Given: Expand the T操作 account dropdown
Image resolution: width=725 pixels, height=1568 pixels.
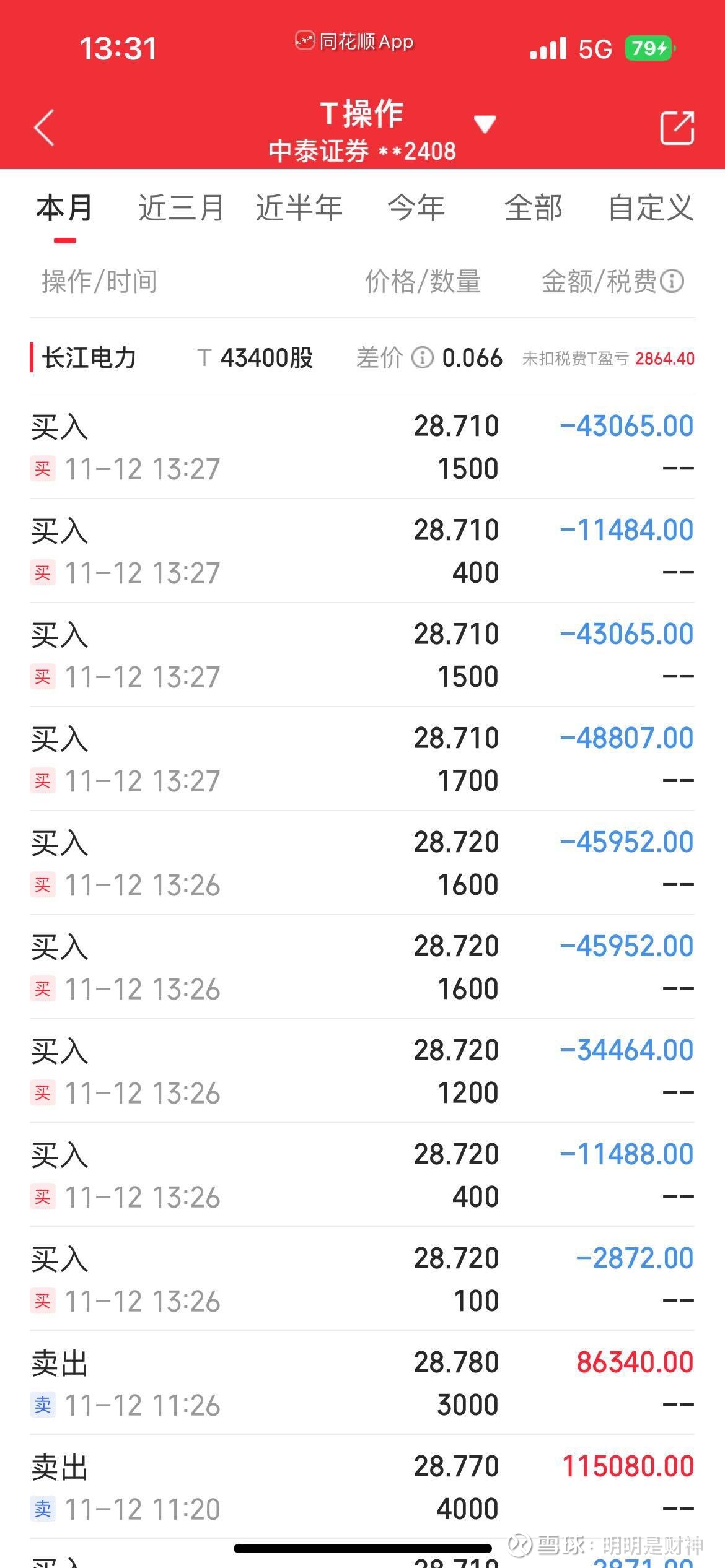Looking at the screenshot, I should [485, 124].
